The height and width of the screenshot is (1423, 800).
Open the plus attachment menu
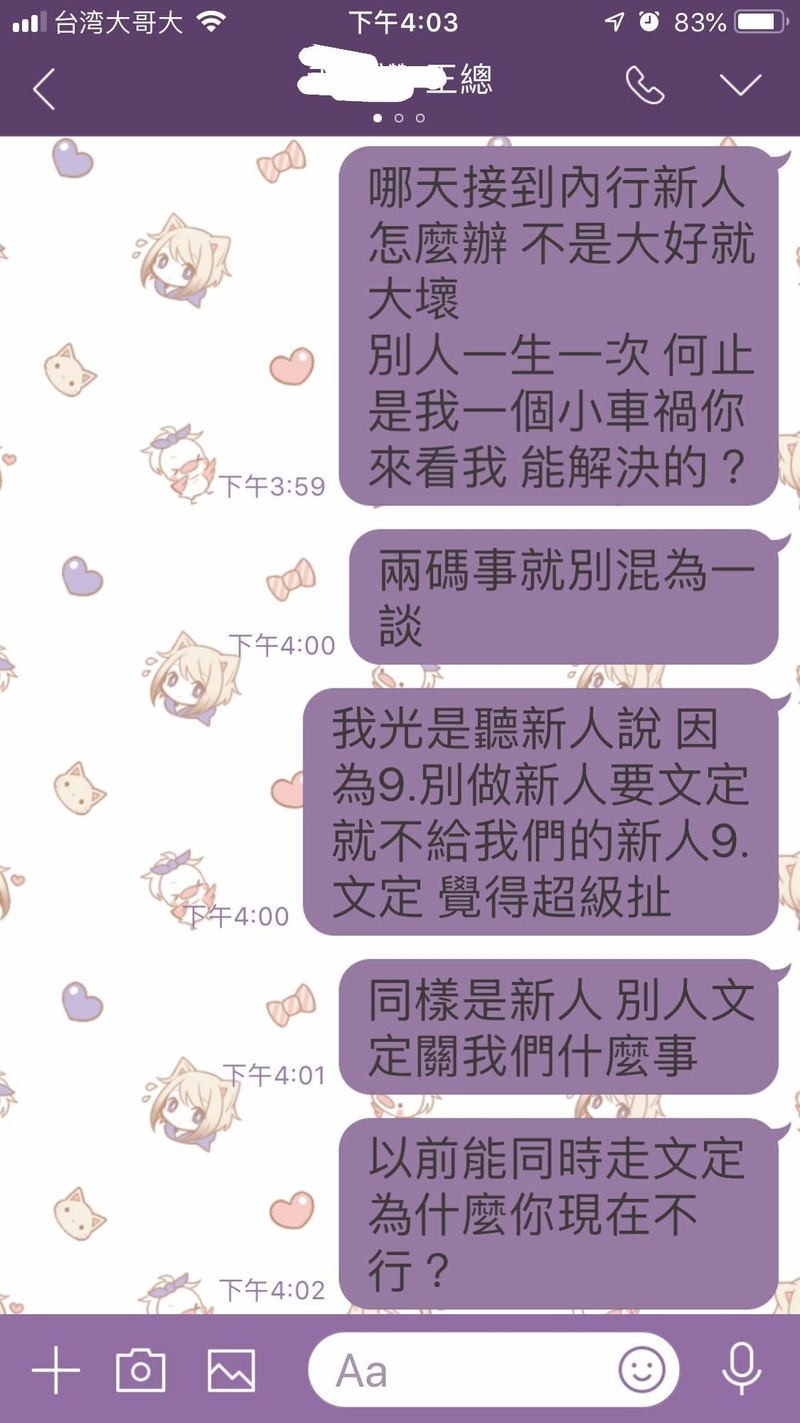[x=55, y=1369]
